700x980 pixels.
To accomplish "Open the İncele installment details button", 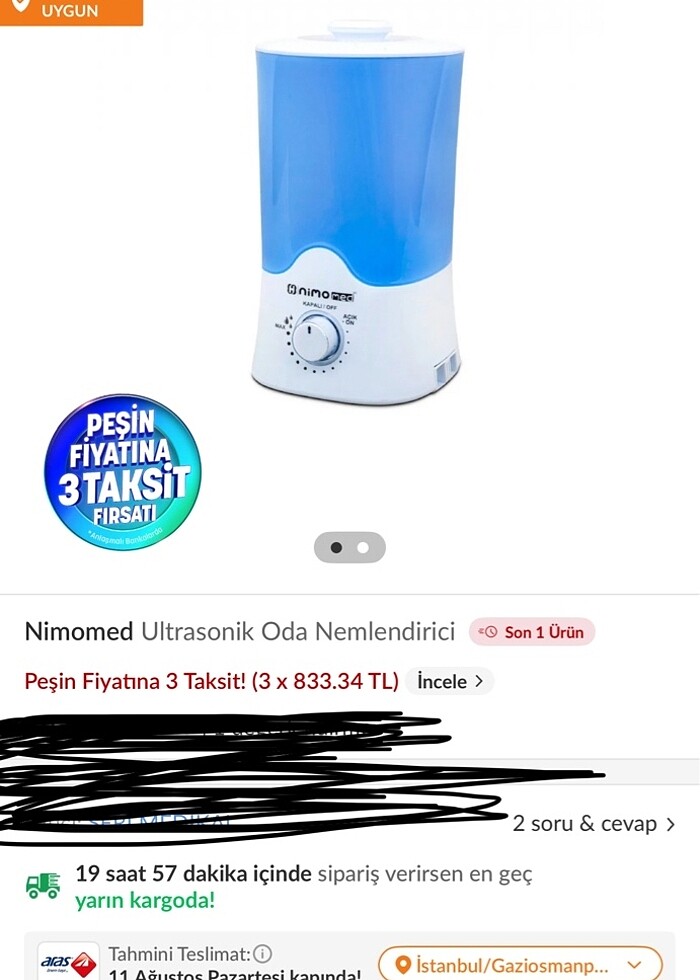I will (x=450, y=682).
